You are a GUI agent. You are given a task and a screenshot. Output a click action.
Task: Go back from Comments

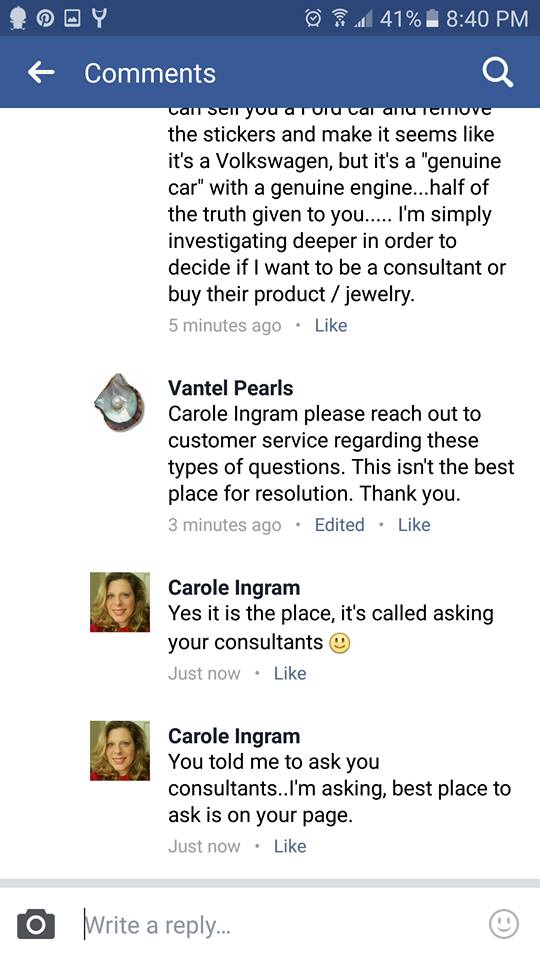[41, 73]
